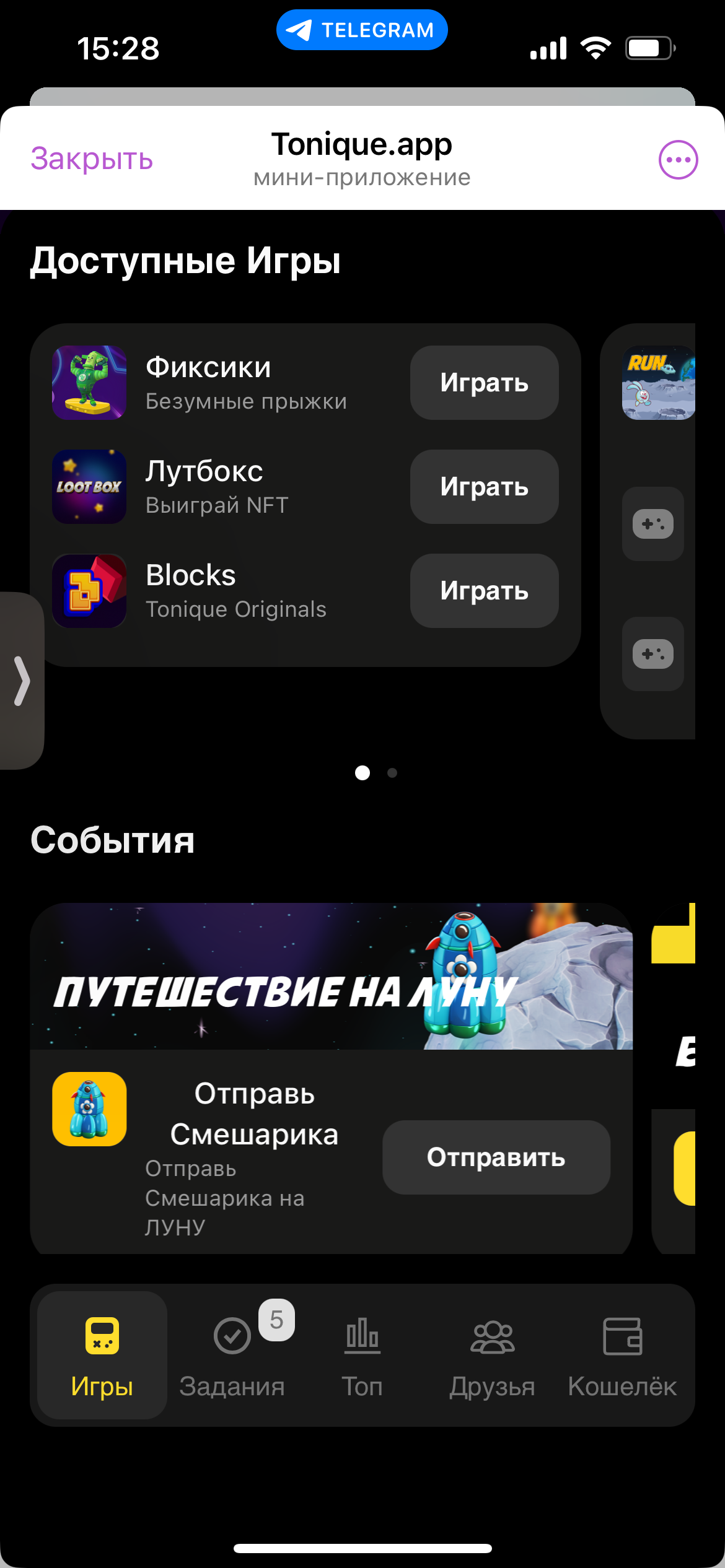Tap the Blocks game icon
This screenshot has height=1568, width=725.
coord(89,591)
